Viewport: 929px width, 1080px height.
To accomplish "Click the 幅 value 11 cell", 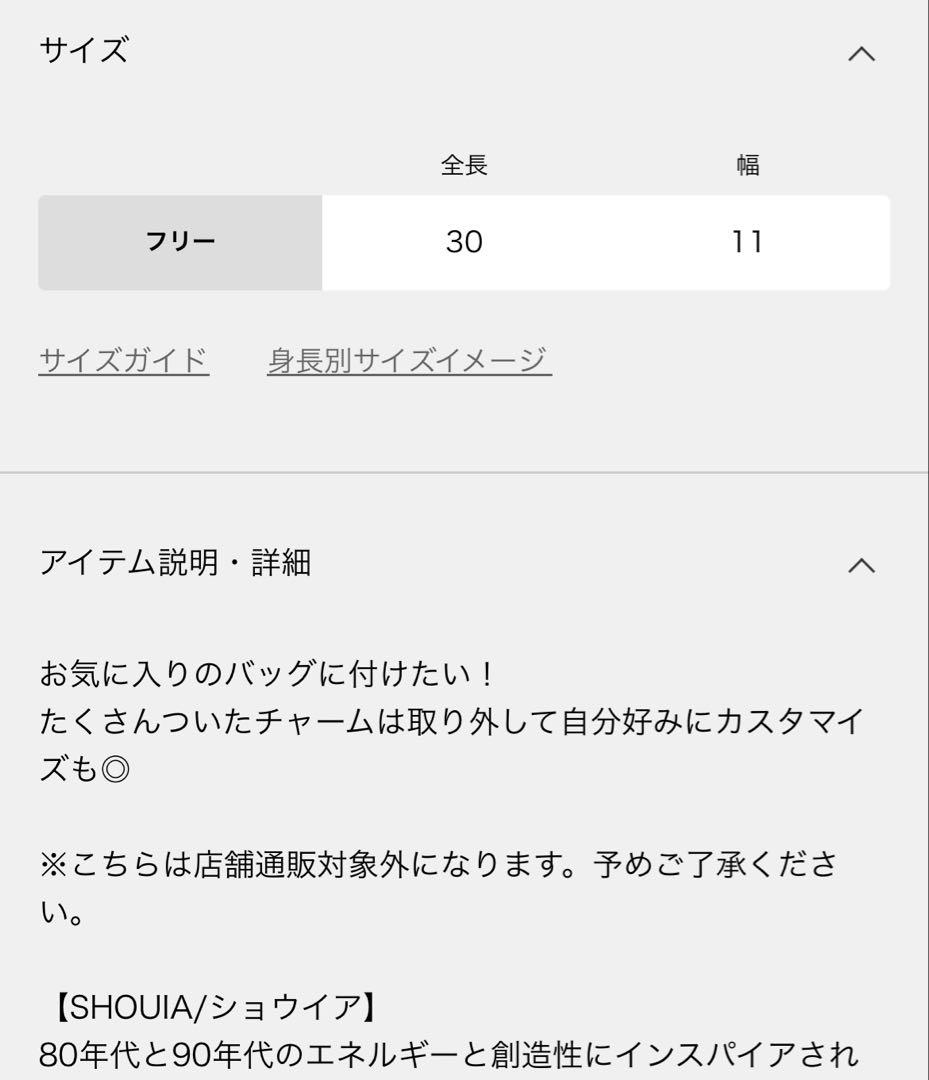I will pyautogui.click(x=745, y=241).
